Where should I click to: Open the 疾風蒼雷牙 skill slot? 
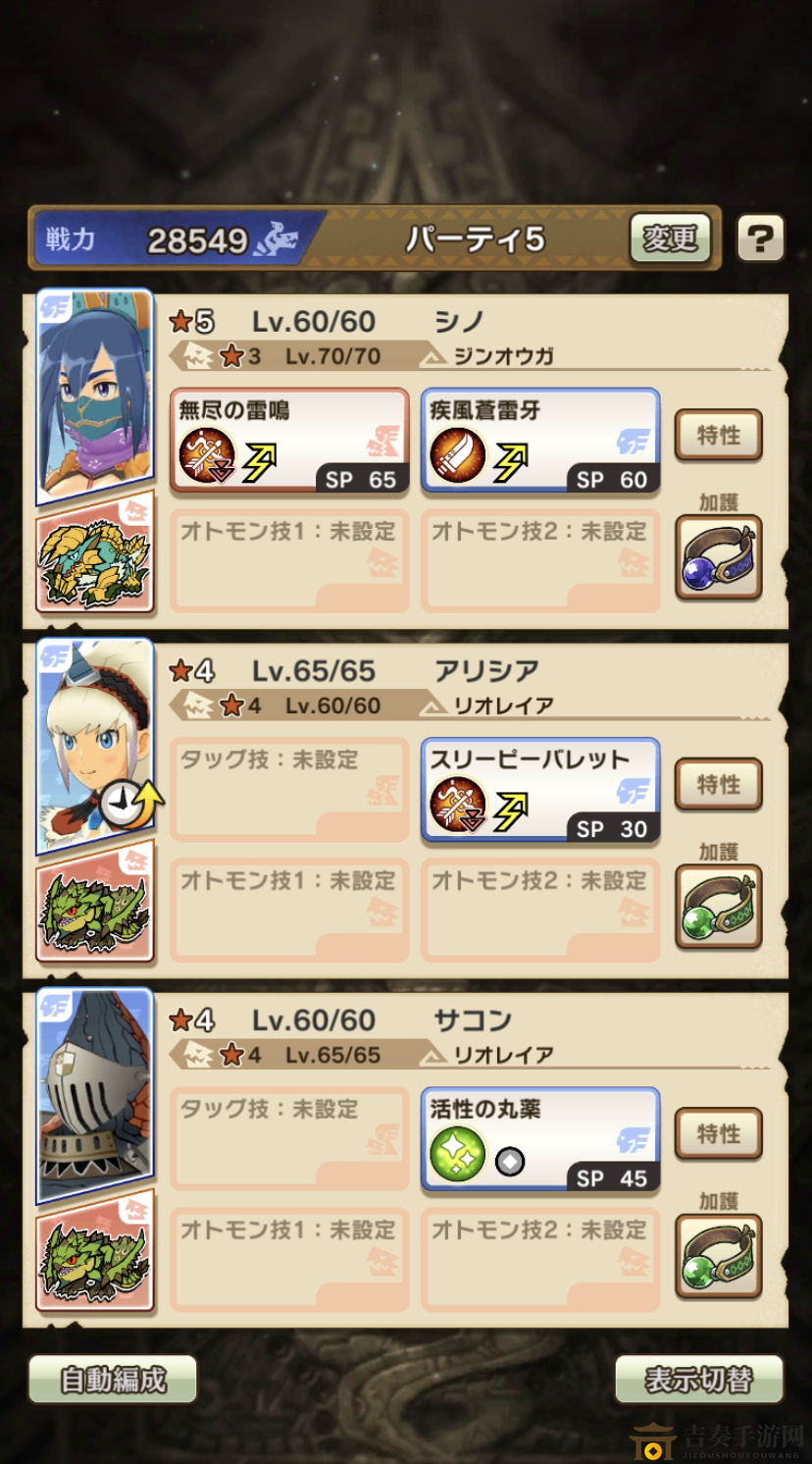tap(540, 441)
